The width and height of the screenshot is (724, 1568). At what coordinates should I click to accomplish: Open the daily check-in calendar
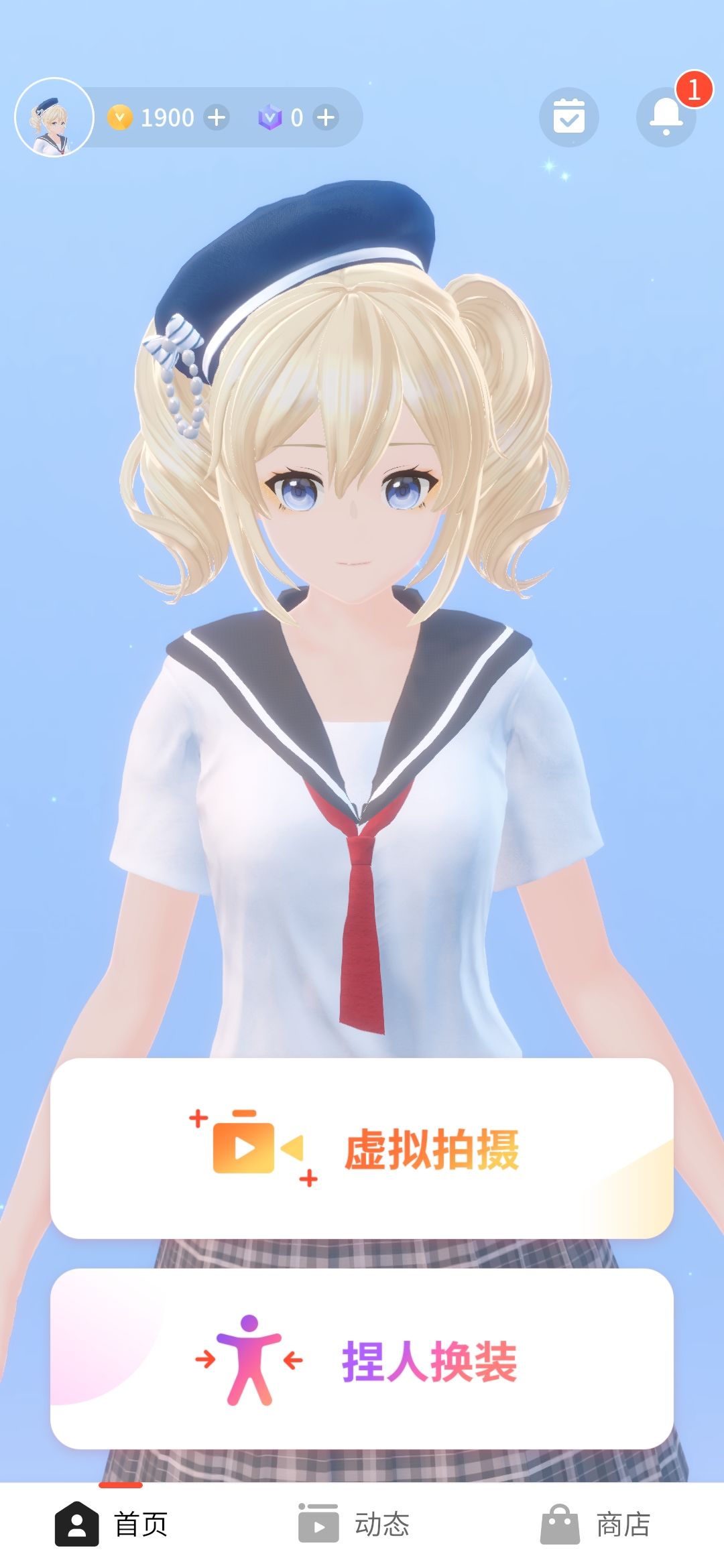(x=569, y=117)
